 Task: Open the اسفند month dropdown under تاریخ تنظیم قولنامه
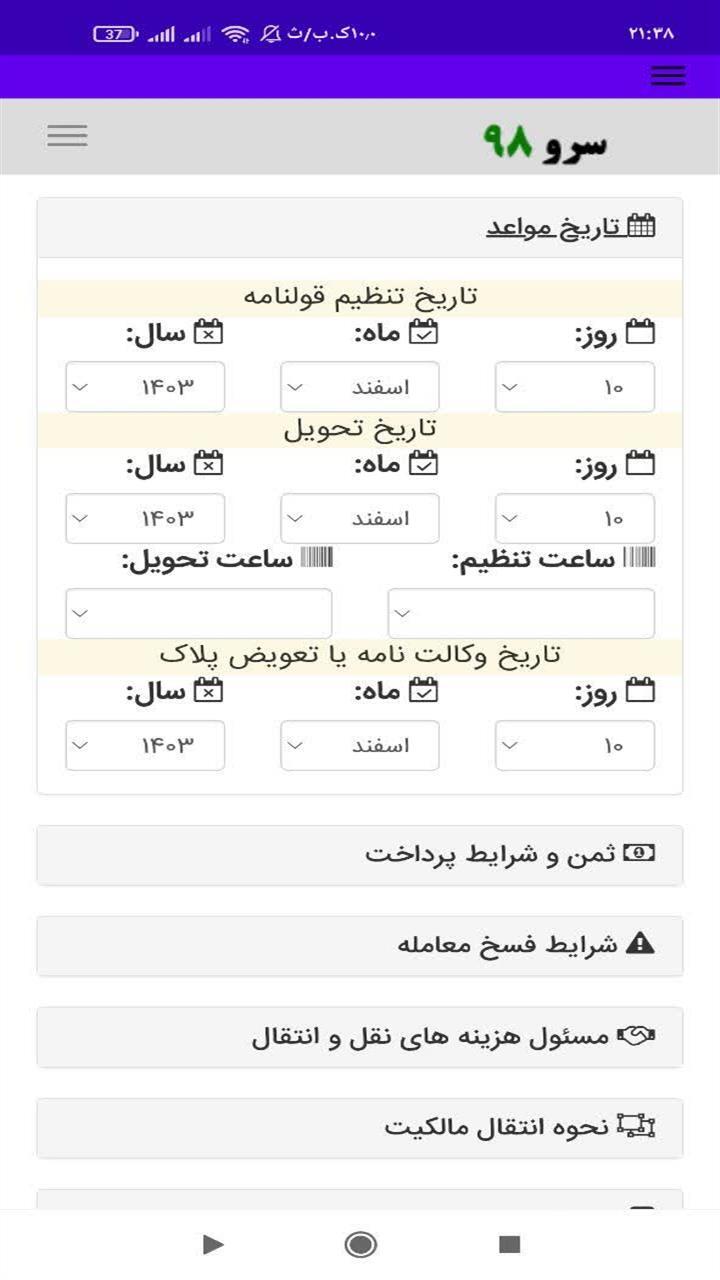tap(360, 387)
